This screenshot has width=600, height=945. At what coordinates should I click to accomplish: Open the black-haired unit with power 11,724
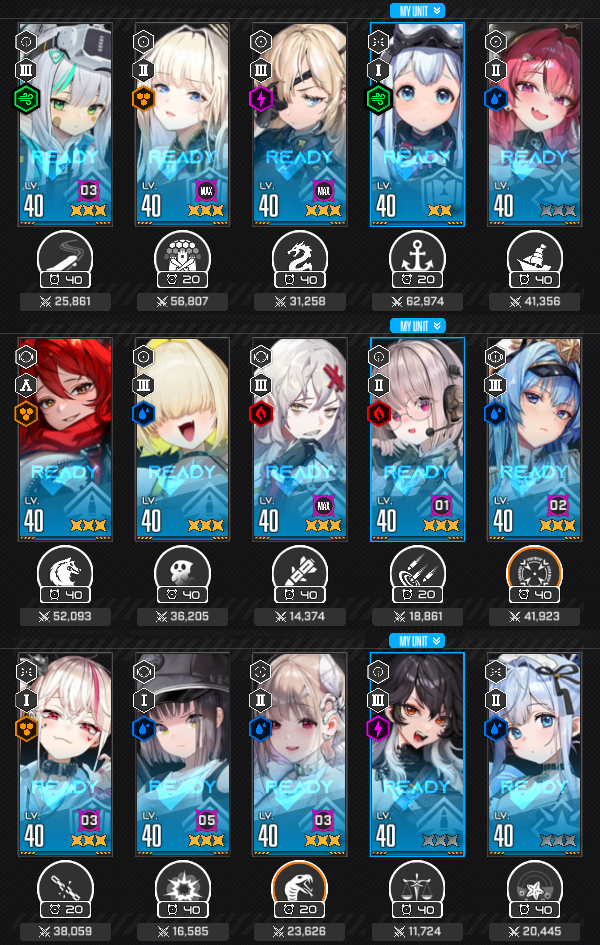(417, 754)
